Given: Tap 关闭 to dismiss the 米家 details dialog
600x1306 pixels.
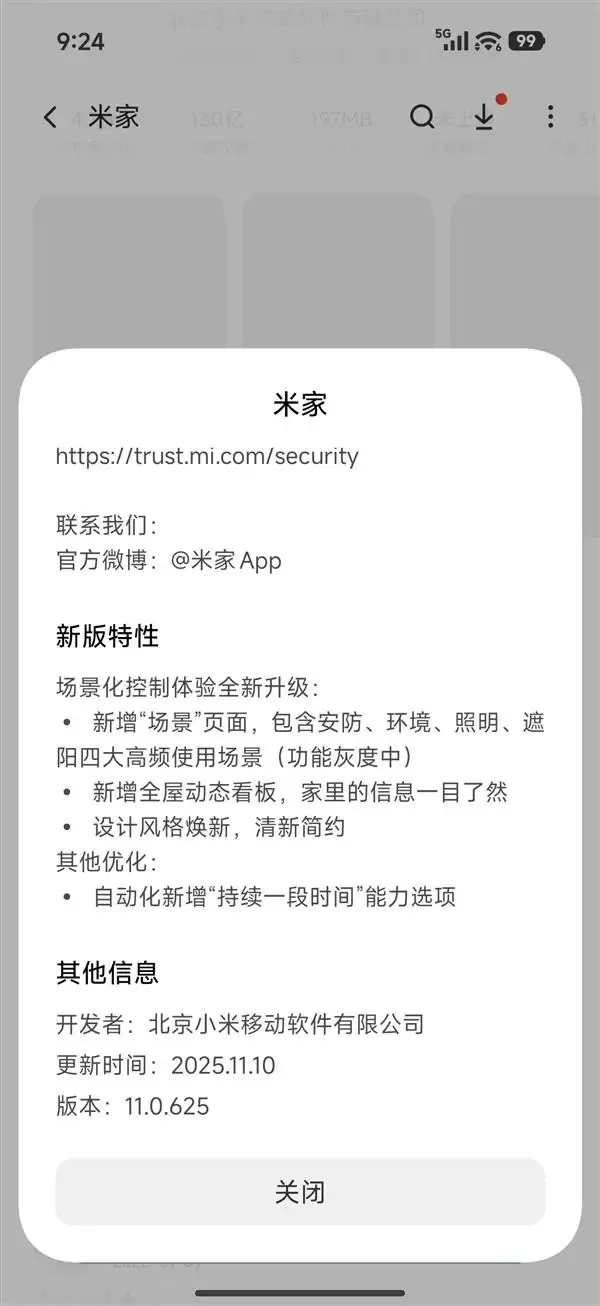Looking at the screenshot, I should pyautogui.click(x=300, y=1192).
